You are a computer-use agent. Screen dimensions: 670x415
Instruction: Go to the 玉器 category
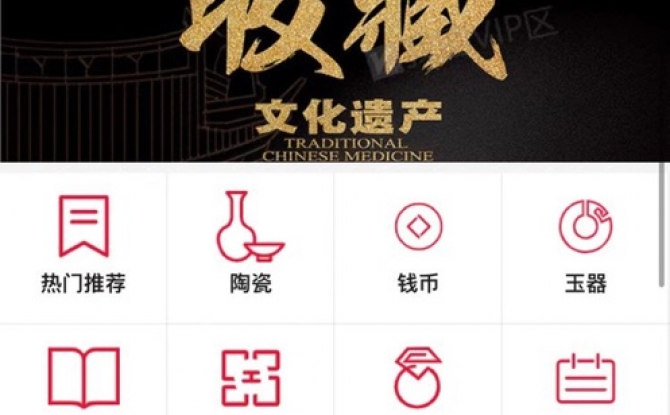click(x=585, y=243)
